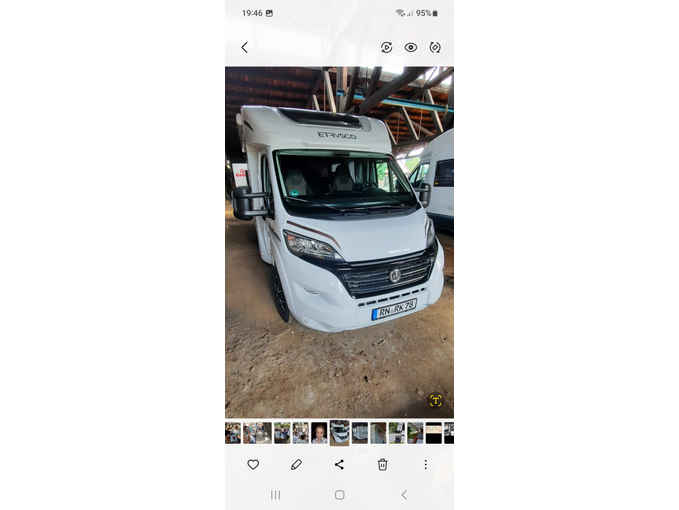
Task: Open the more options menu
Action: pos(425,464)
